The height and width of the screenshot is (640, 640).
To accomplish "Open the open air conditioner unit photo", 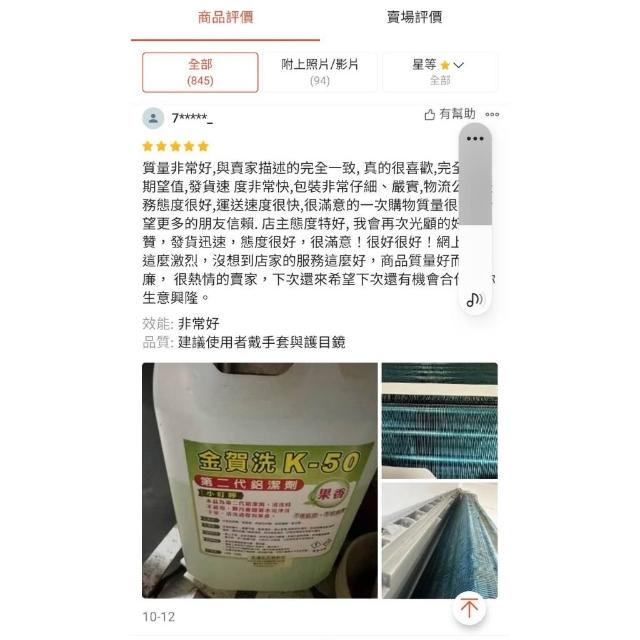I will coord(440,540).
